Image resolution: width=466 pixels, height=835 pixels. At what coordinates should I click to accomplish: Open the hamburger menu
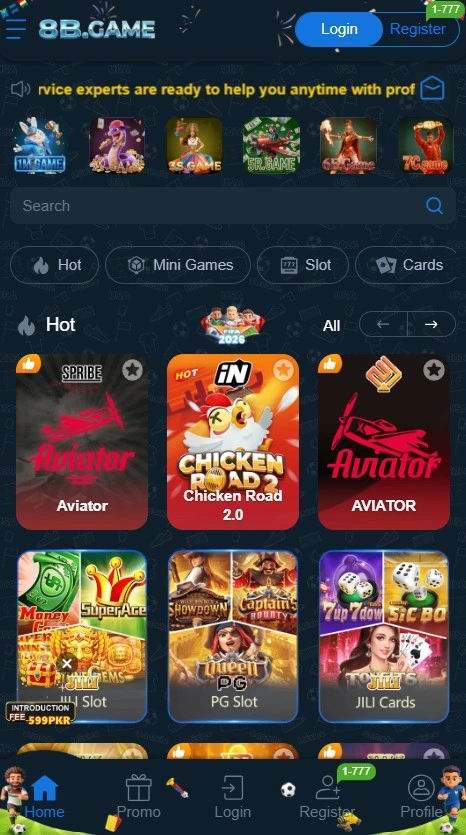[15, 28]
